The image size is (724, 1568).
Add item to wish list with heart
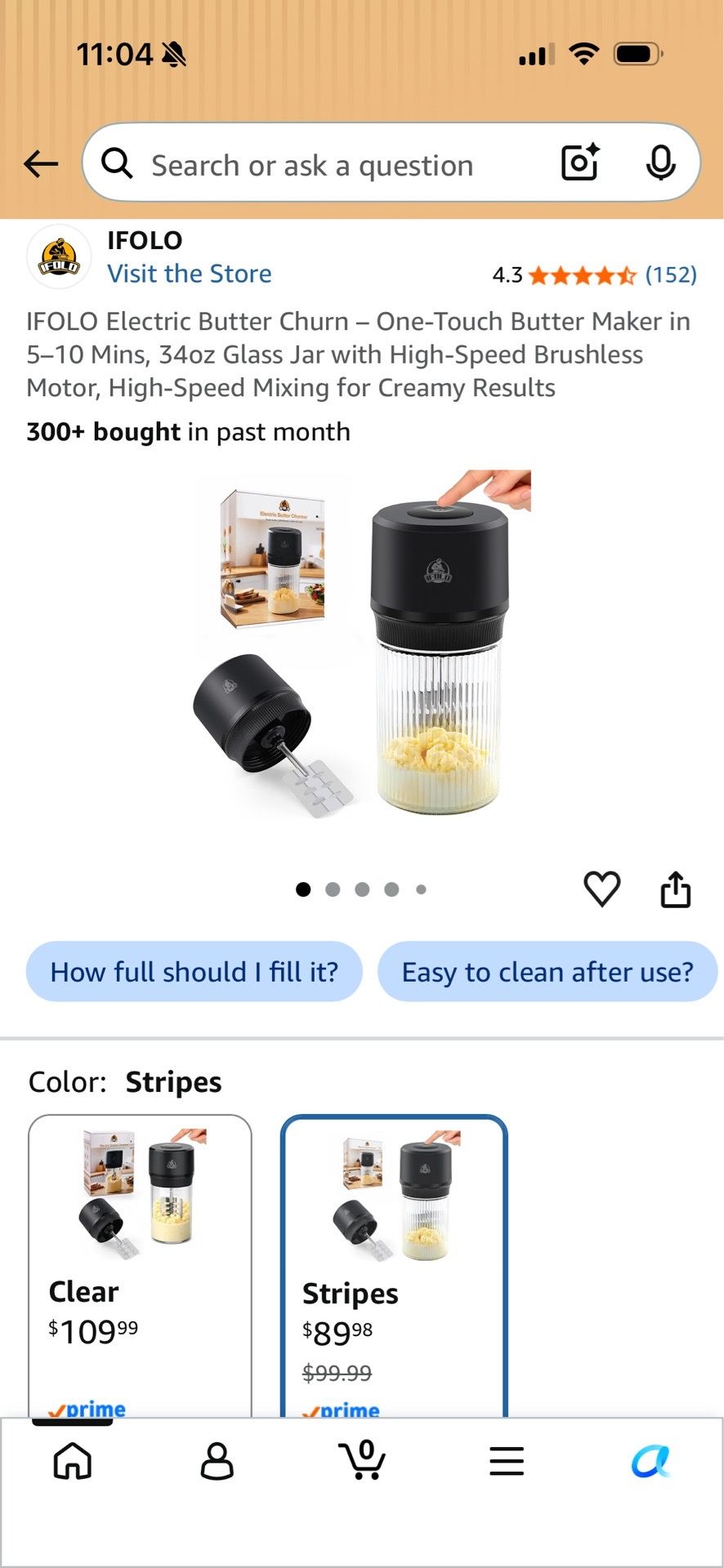point(602,889)
